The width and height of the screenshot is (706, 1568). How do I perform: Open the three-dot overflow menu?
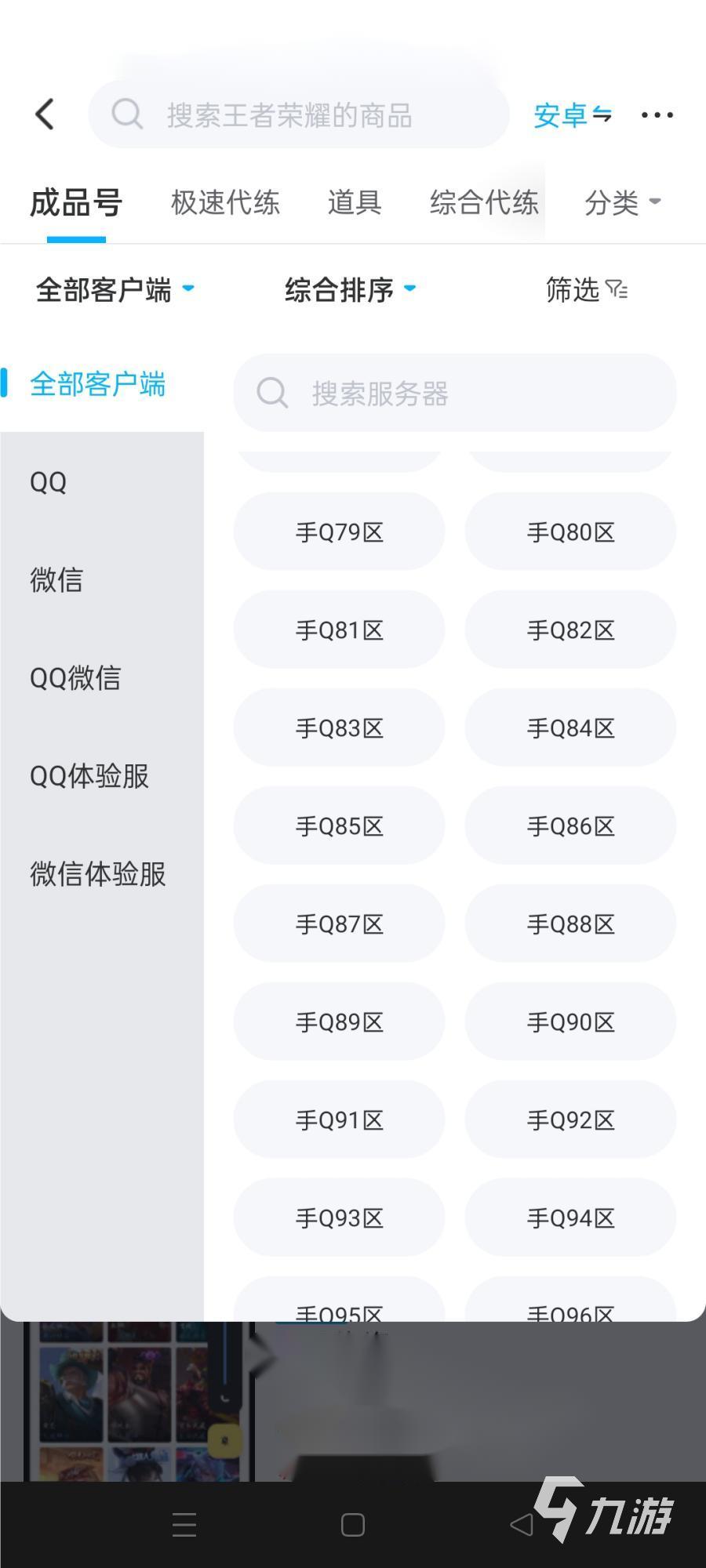[657, 115]
